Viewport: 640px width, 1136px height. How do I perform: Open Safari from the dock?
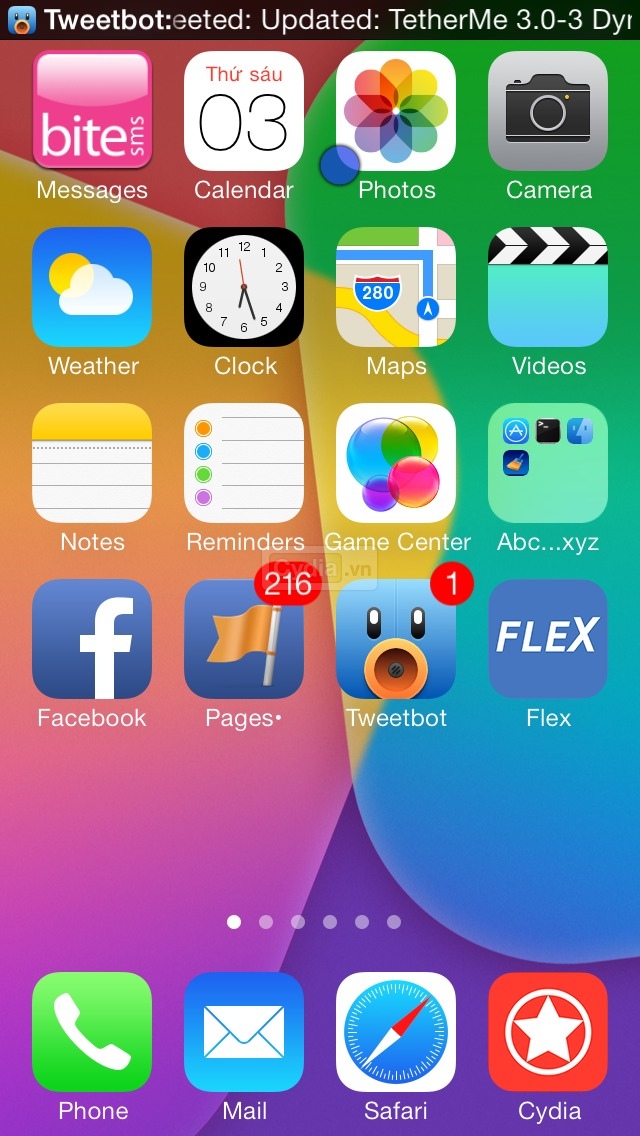pos(396,1032)
